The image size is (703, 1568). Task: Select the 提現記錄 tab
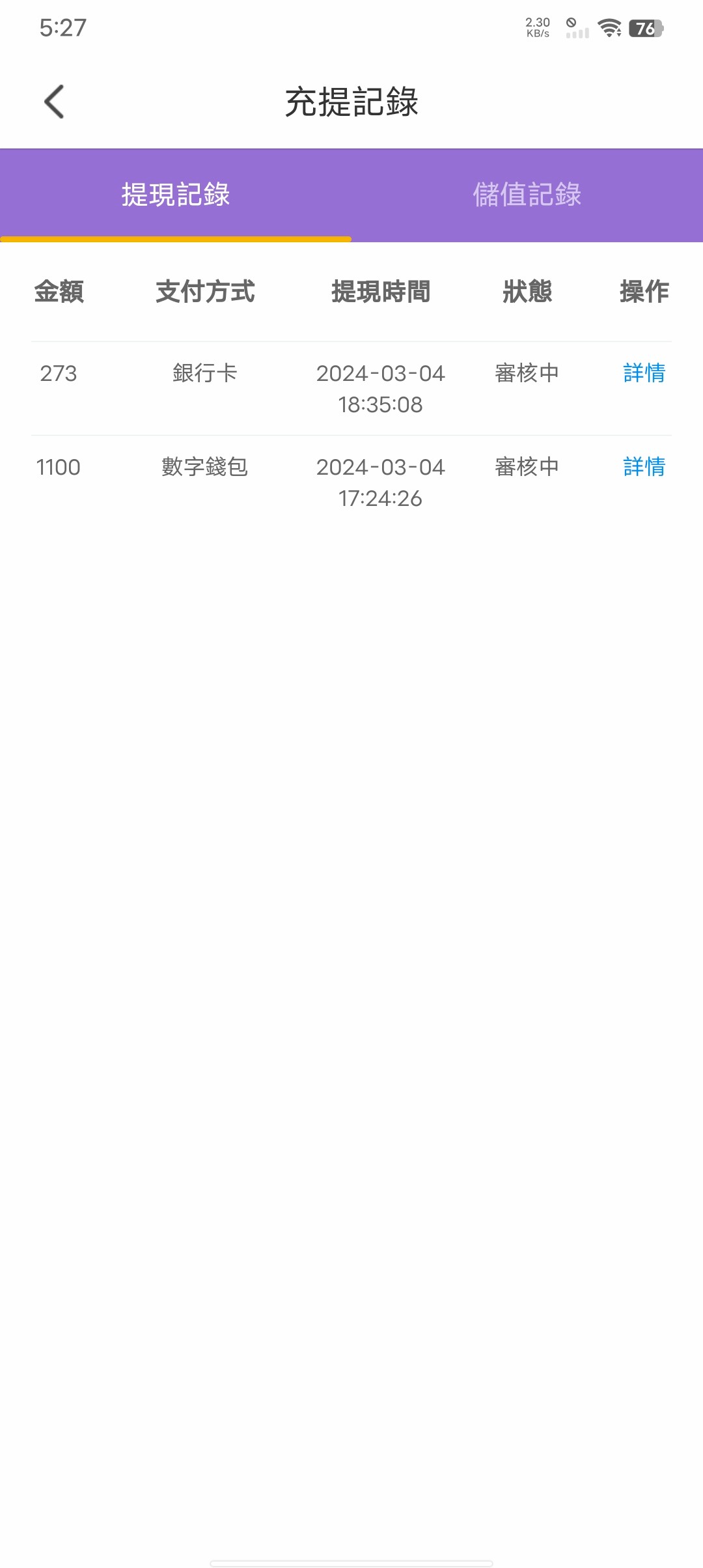[176, 195]
